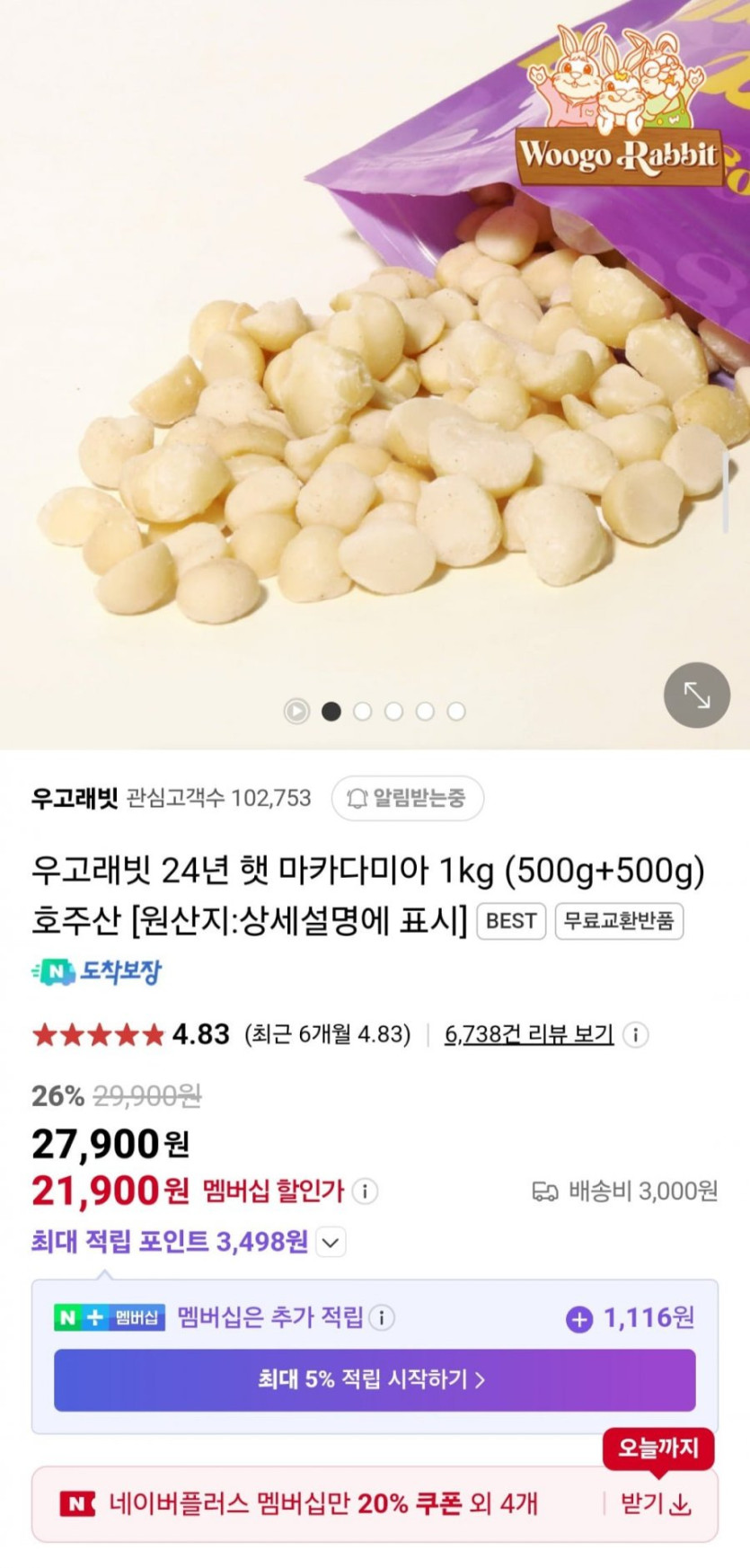
Task: Expand the product image to fullscreen
Action: coord(696,695)
